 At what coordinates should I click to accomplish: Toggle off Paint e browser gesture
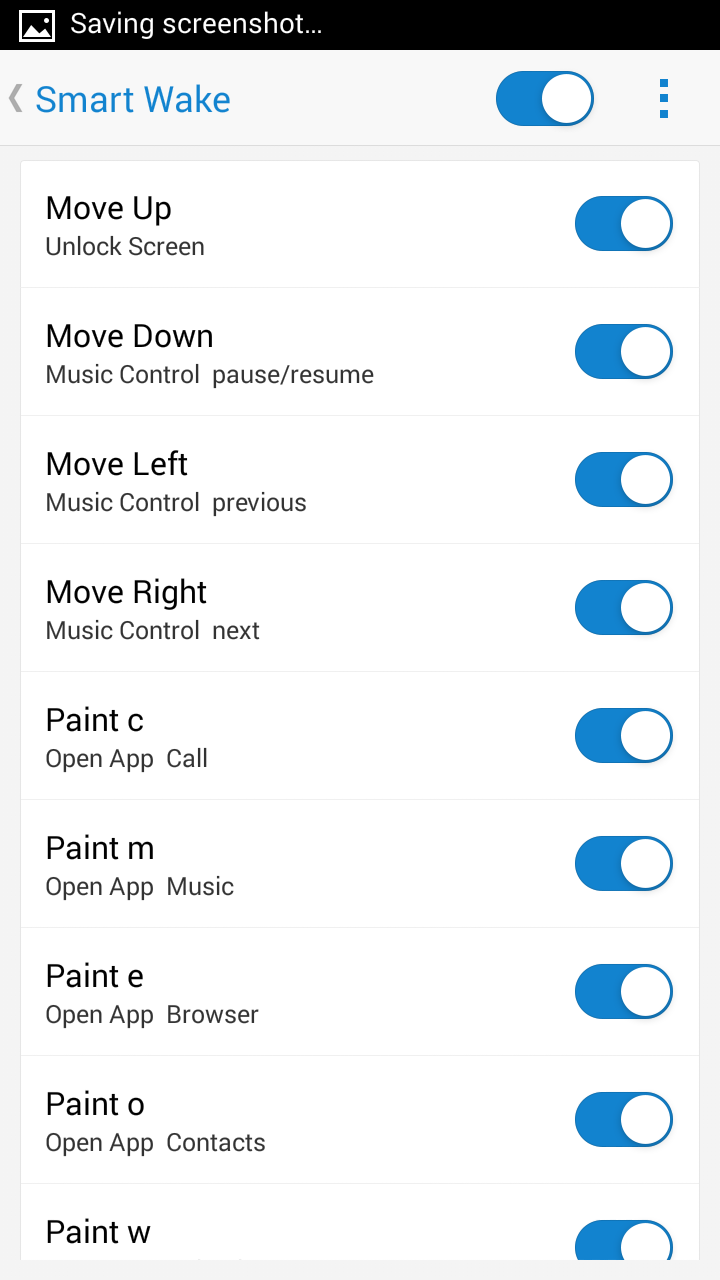click(623, 991)
